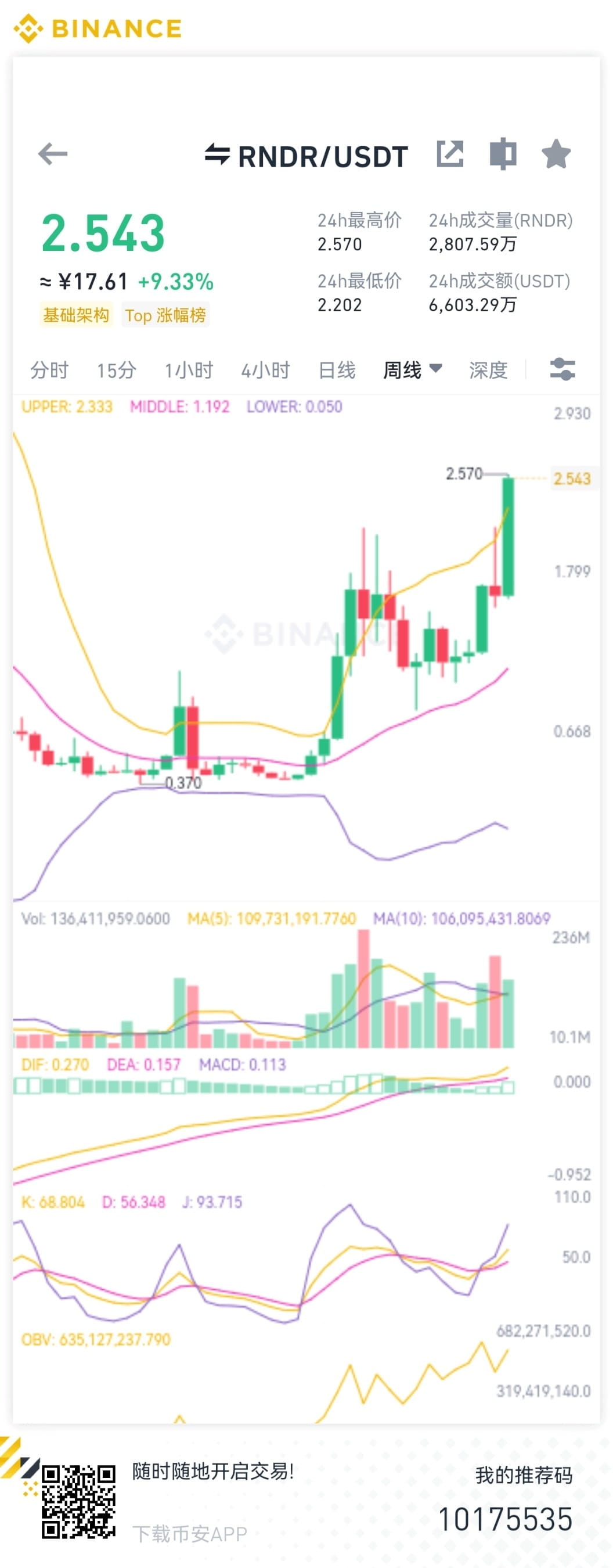Click the back arrow to leave the chart
Image resolution: width=613 pixels, height=1568 pixels.
53,154
